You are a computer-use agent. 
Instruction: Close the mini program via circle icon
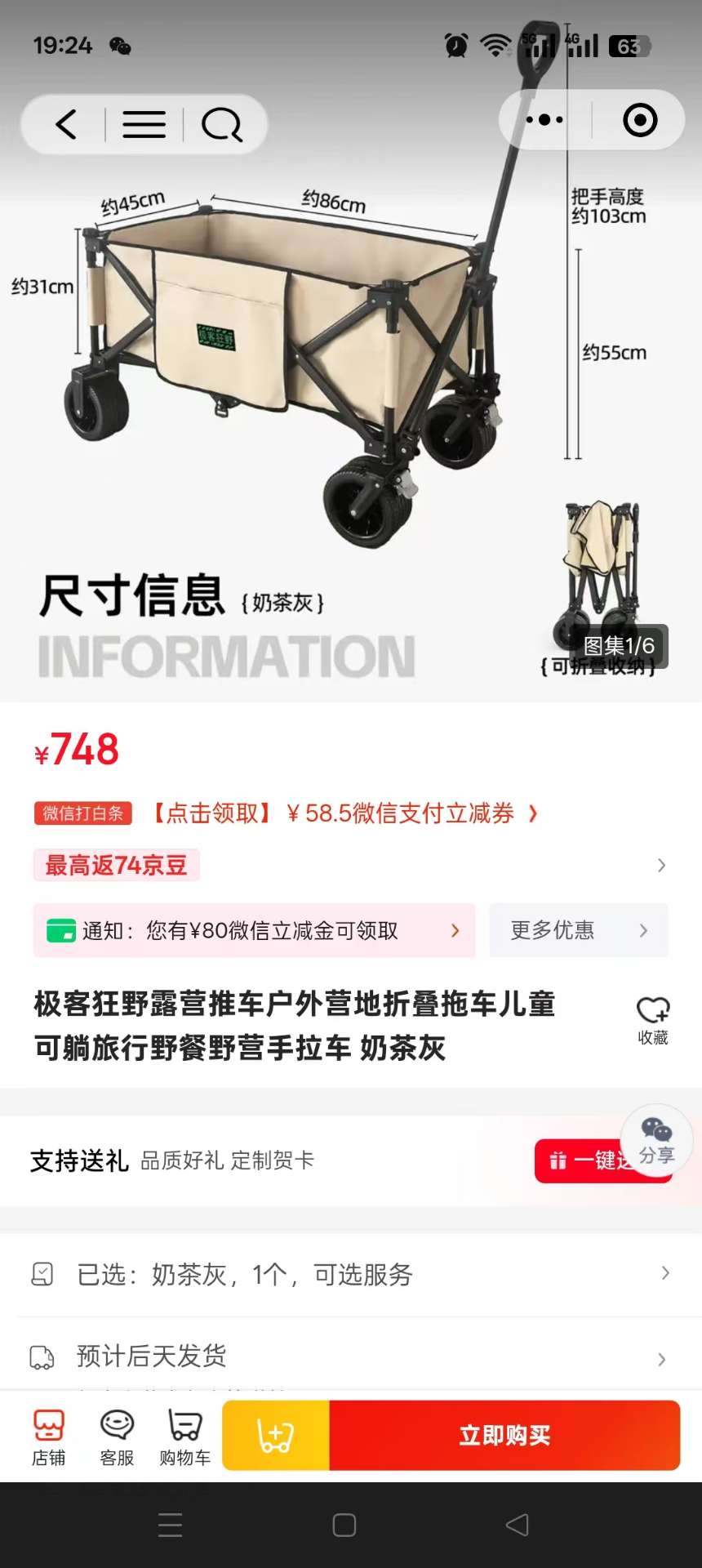640,120
